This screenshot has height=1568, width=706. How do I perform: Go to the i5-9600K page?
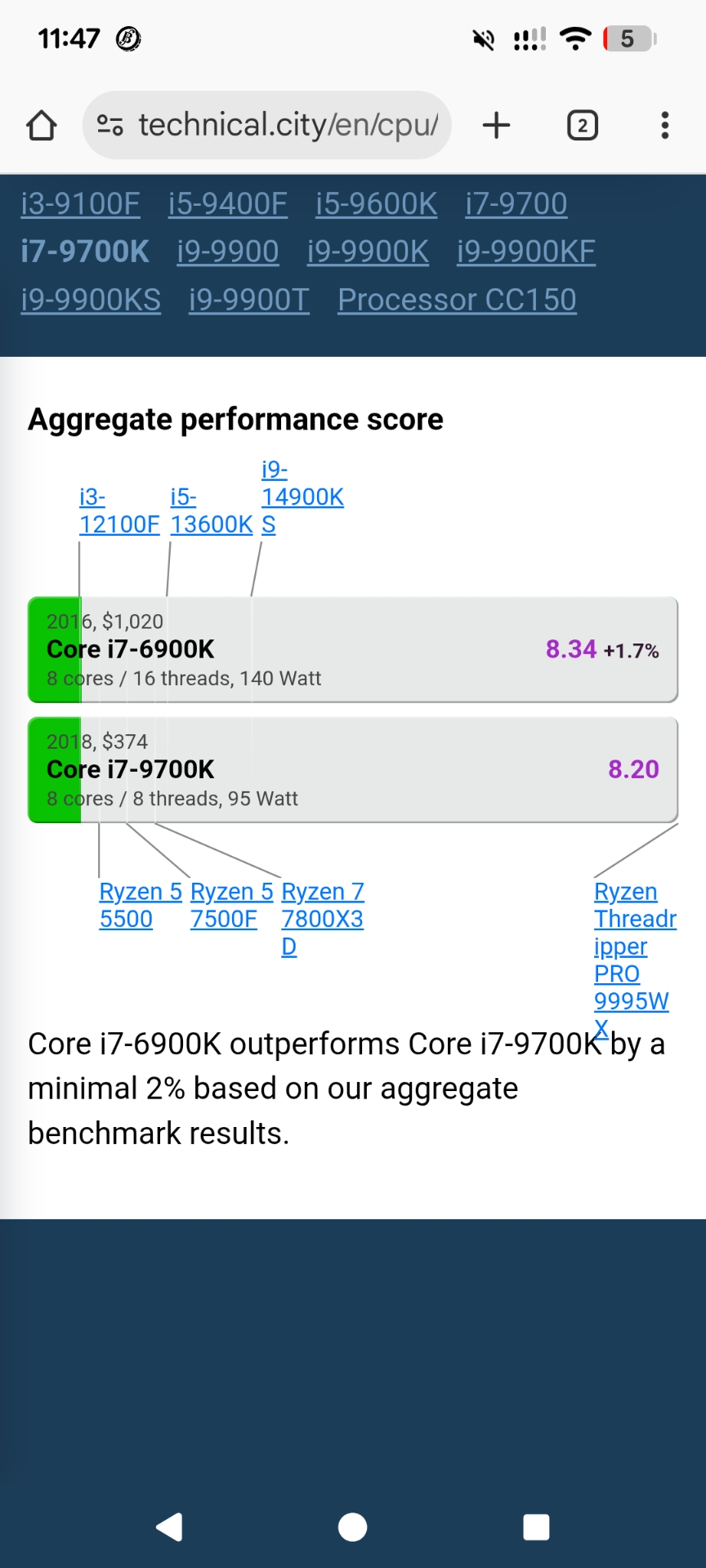point(376,204)
